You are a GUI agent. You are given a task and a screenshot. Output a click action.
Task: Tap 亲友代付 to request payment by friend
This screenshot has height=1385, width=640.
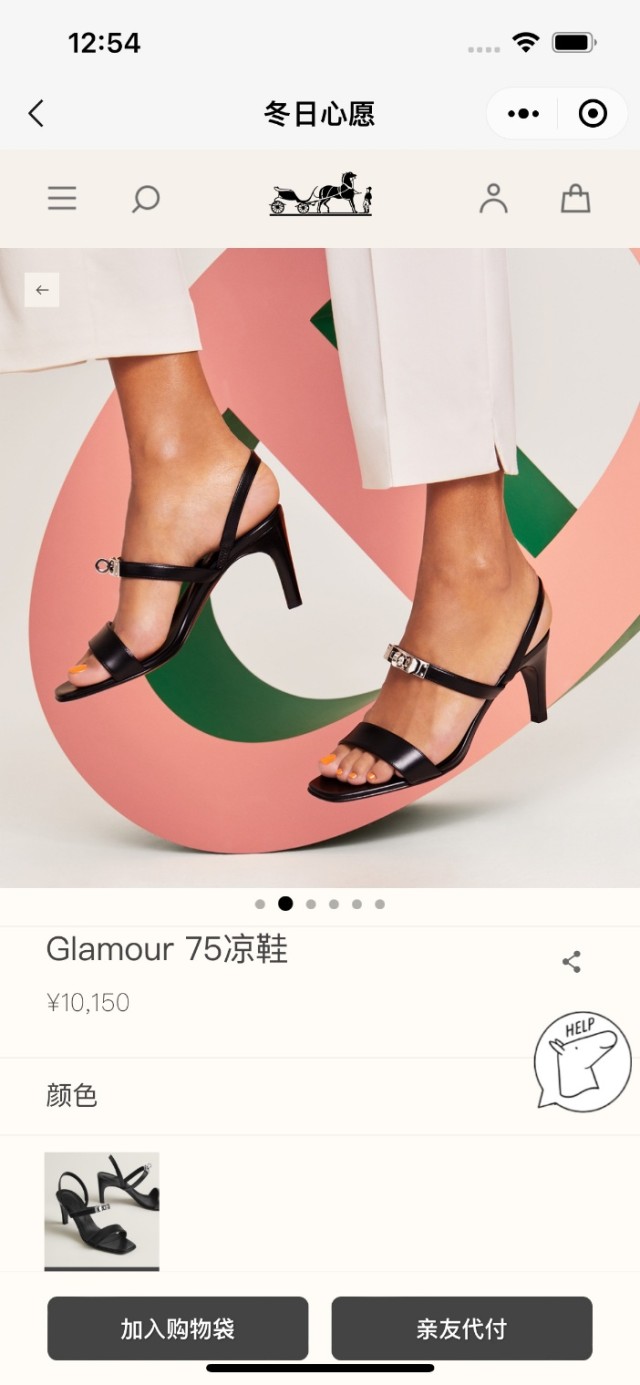click(461, 1328)
